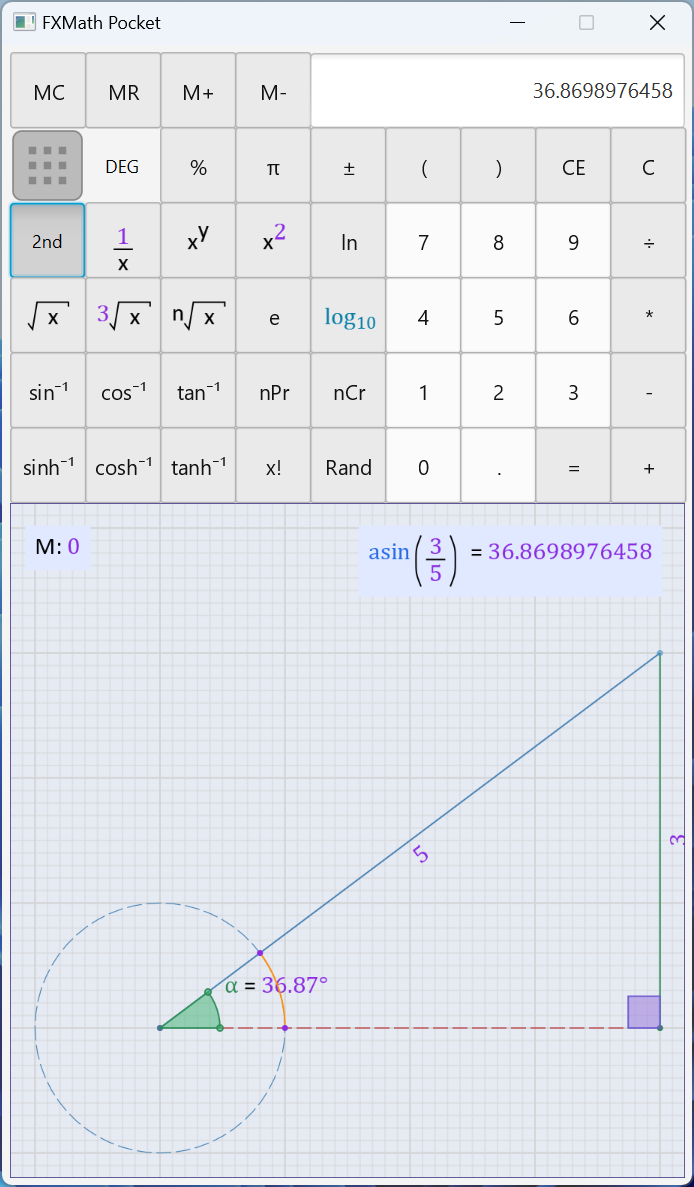Recall memory with MR
Image resolution: width=694 pixels, height=1187 pixels.
tap(123, 92)
